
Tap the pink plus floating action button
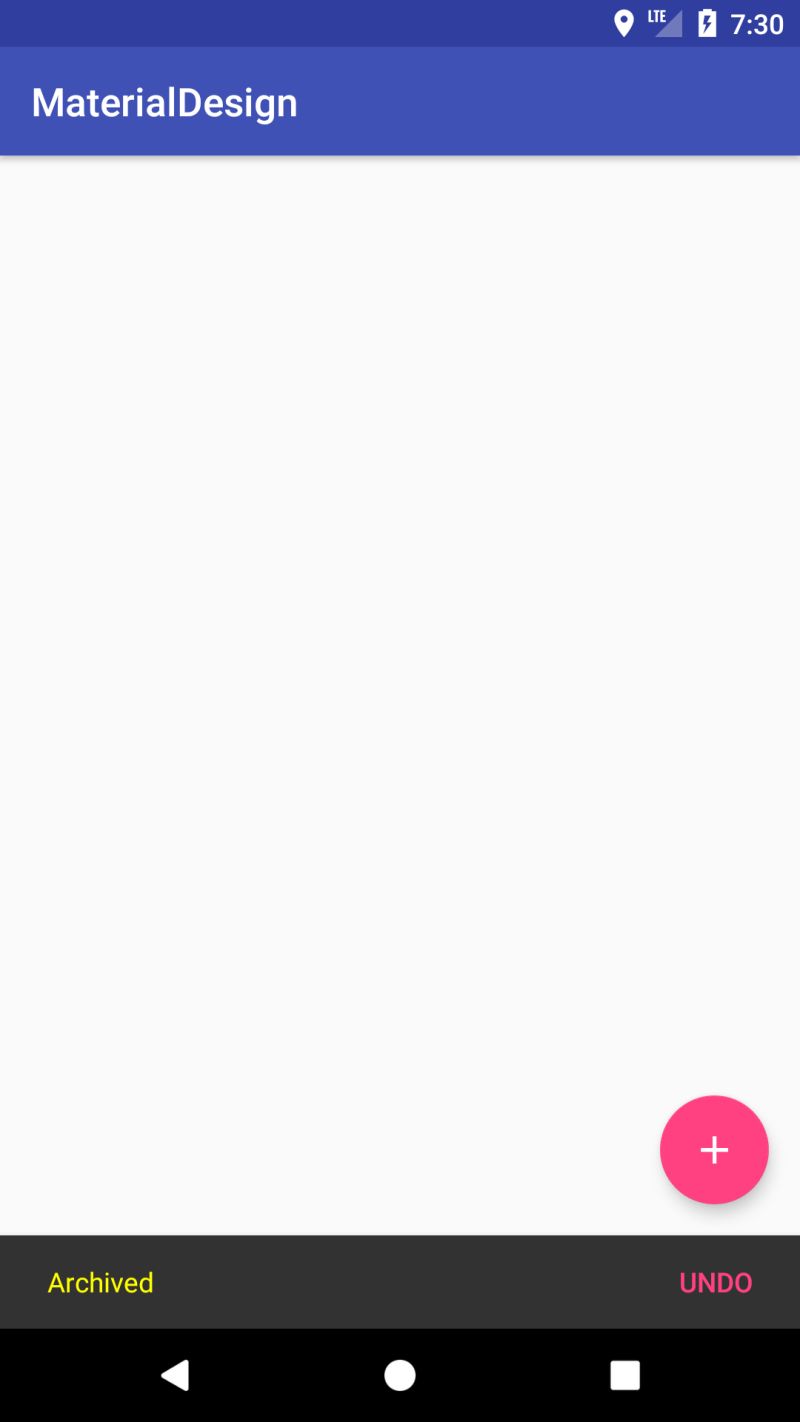[714, 1150]
